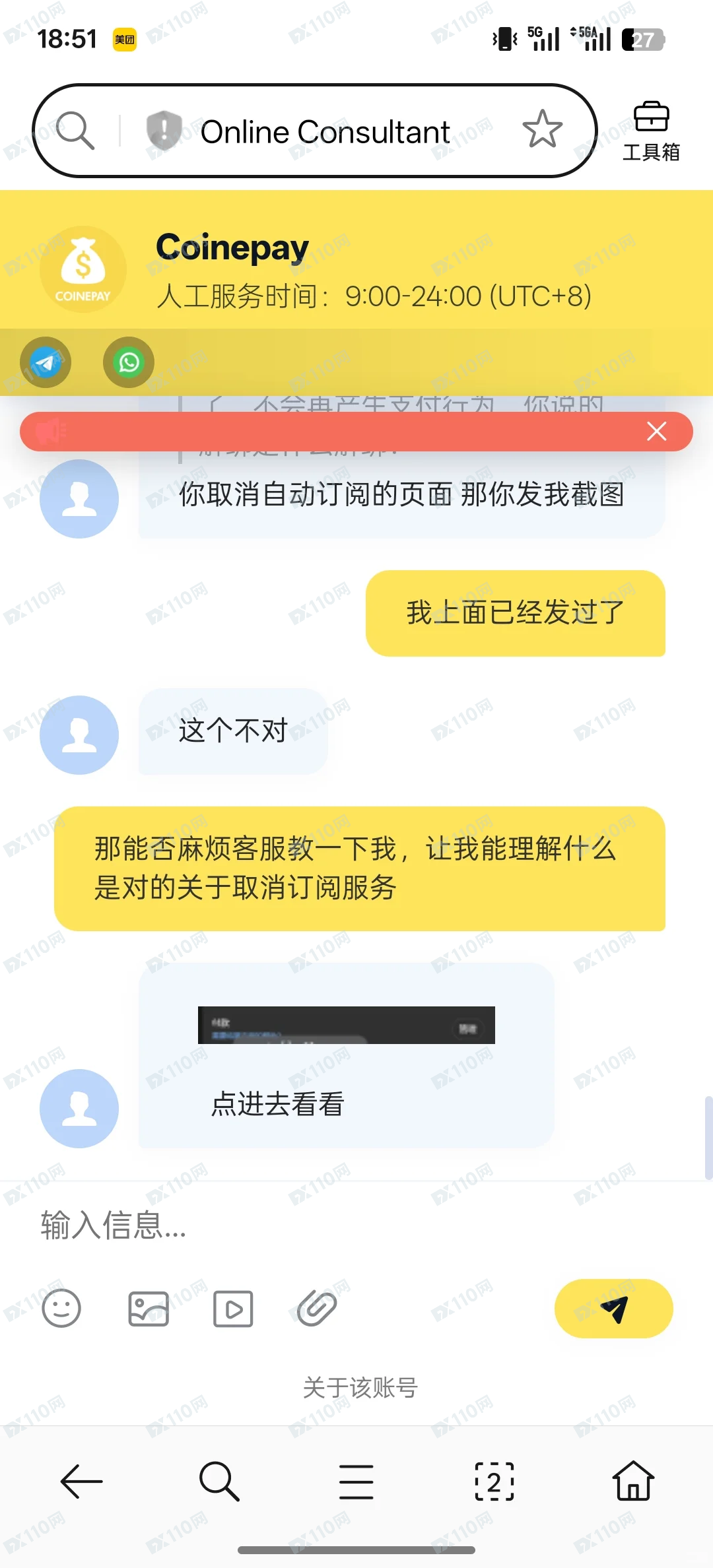713x1568 pixels.
Task: Open the WhatsApp contact icon
Action: point(128,362)
